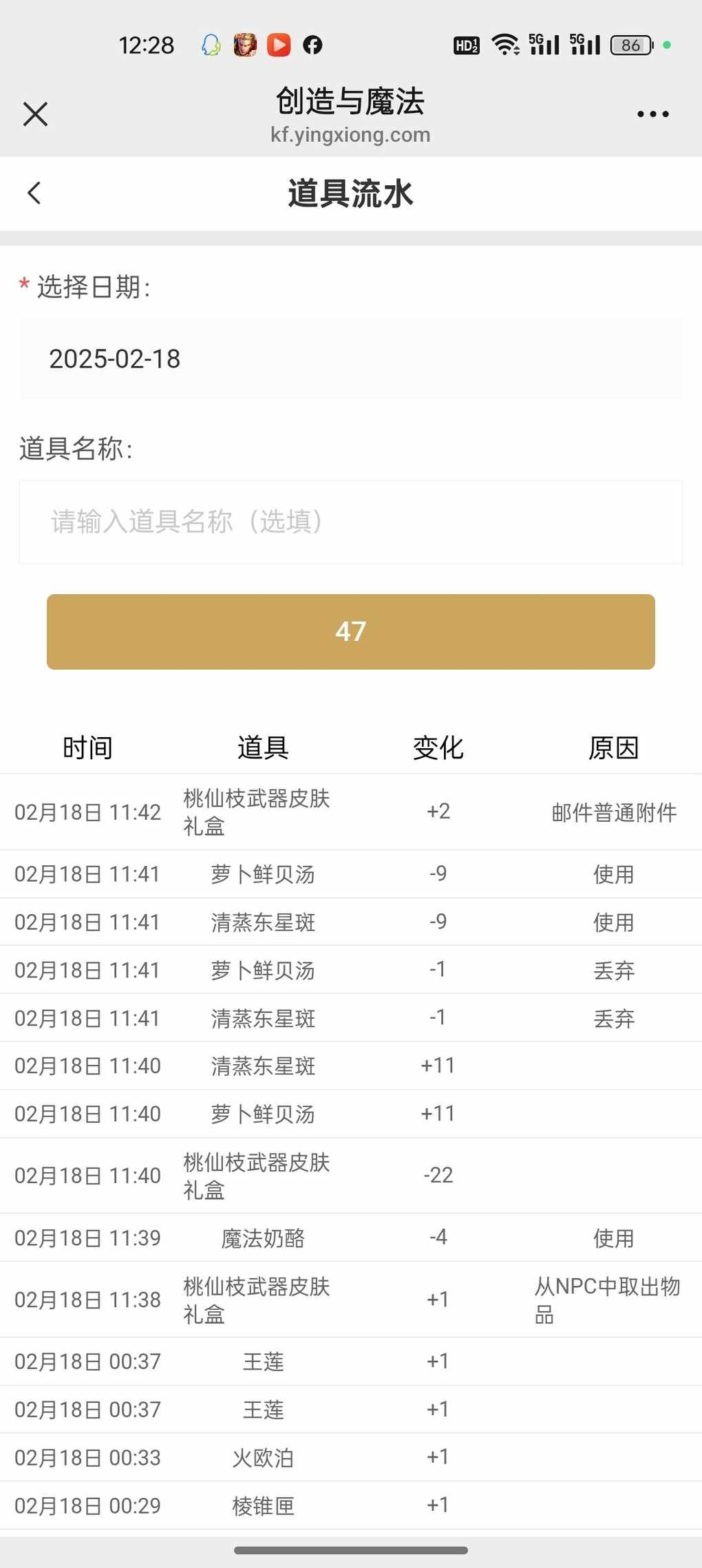Image resolution: width=702 pixels, height=1568 pixels.
Task: Focus the 道具名称 input field
Action: pos(350,522)
